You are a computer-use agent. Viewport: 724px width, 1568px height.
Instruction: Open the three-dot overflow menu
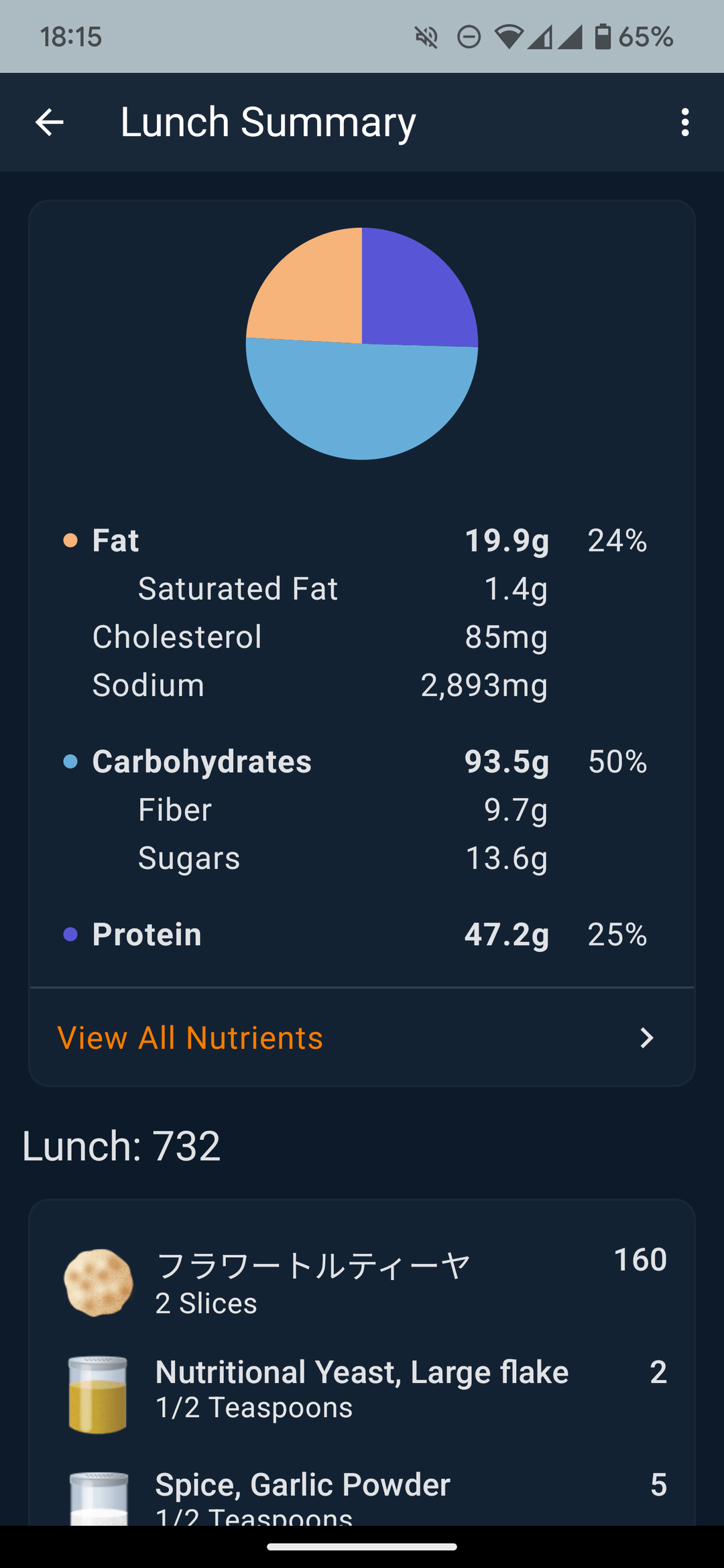[x=684, y=123]
